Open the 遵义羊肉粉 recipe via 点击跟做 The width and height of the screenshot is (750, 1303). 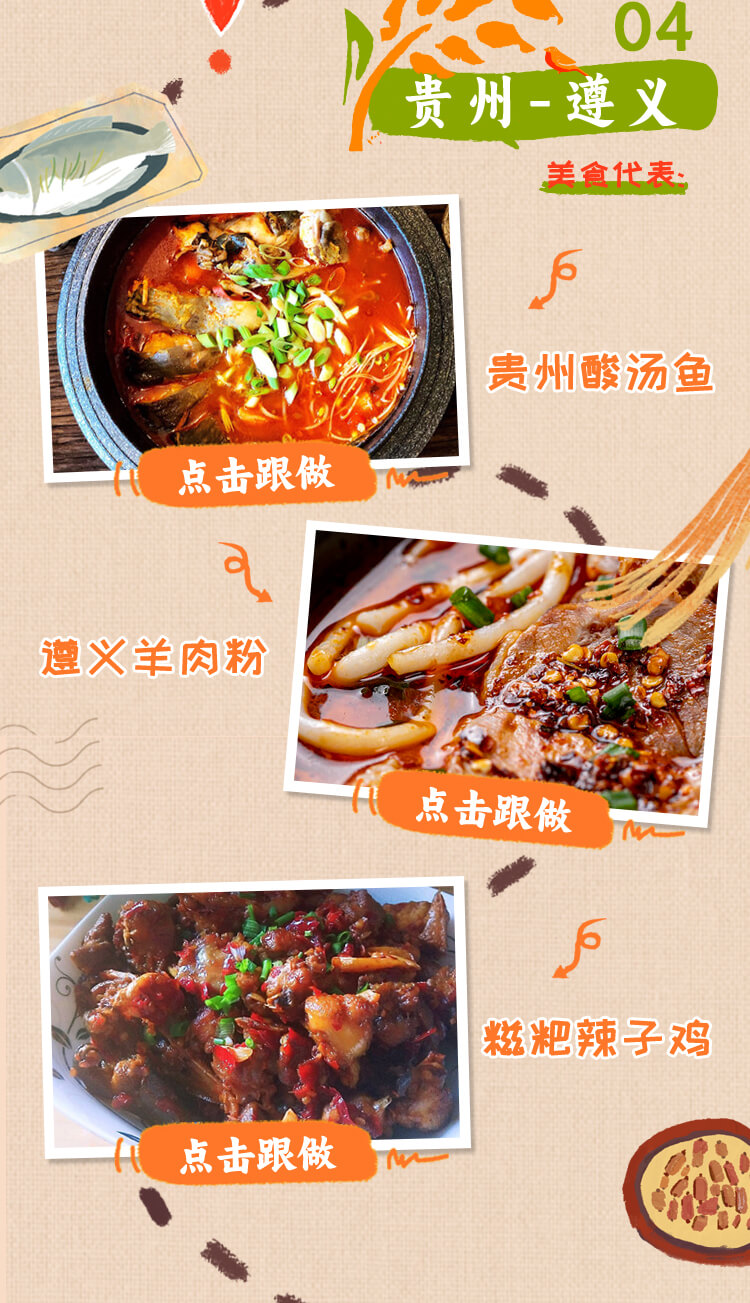click(493, 808)
